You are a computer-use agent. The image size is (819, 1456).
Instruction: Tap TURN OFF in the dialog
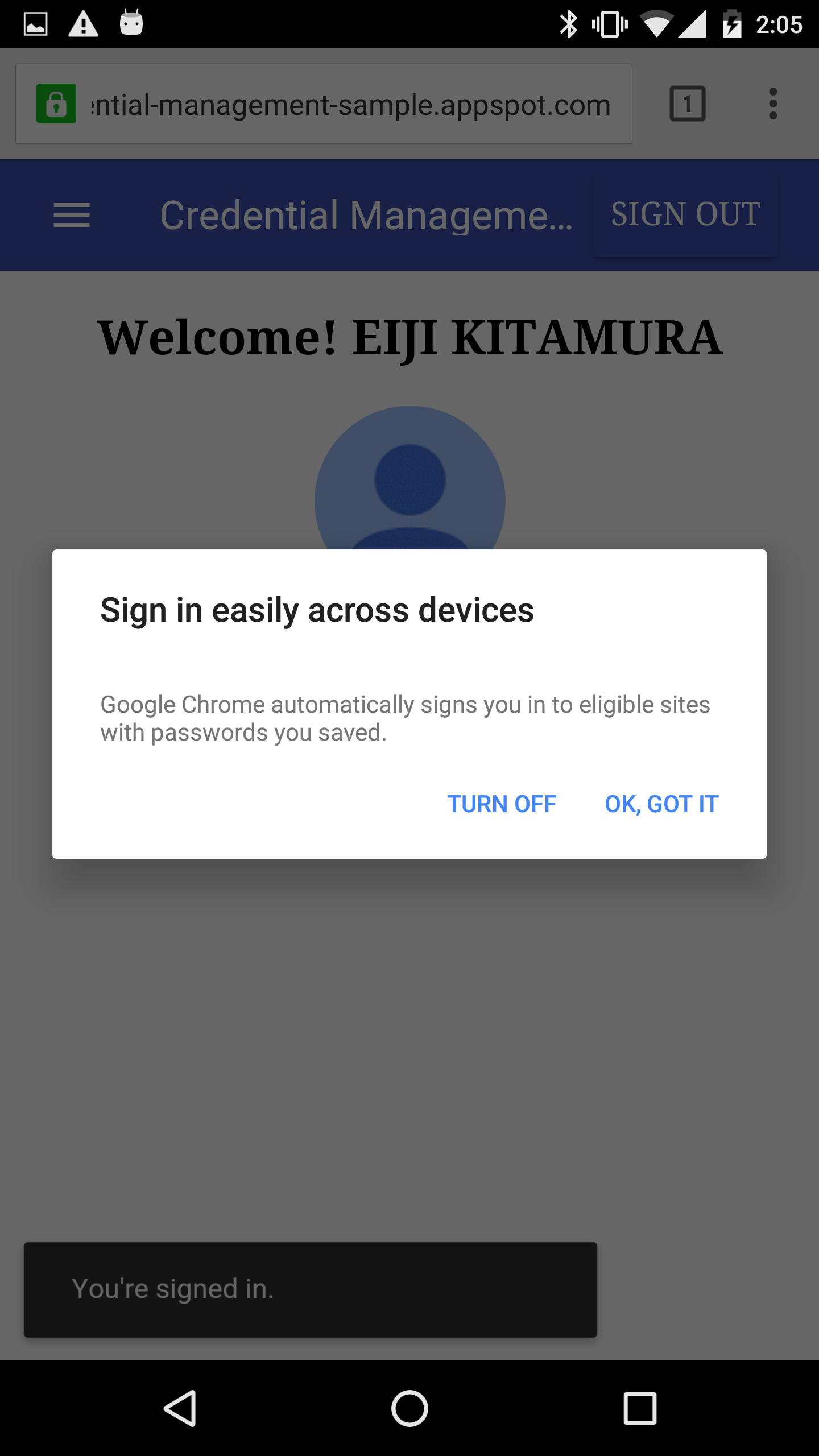[502, 804]
